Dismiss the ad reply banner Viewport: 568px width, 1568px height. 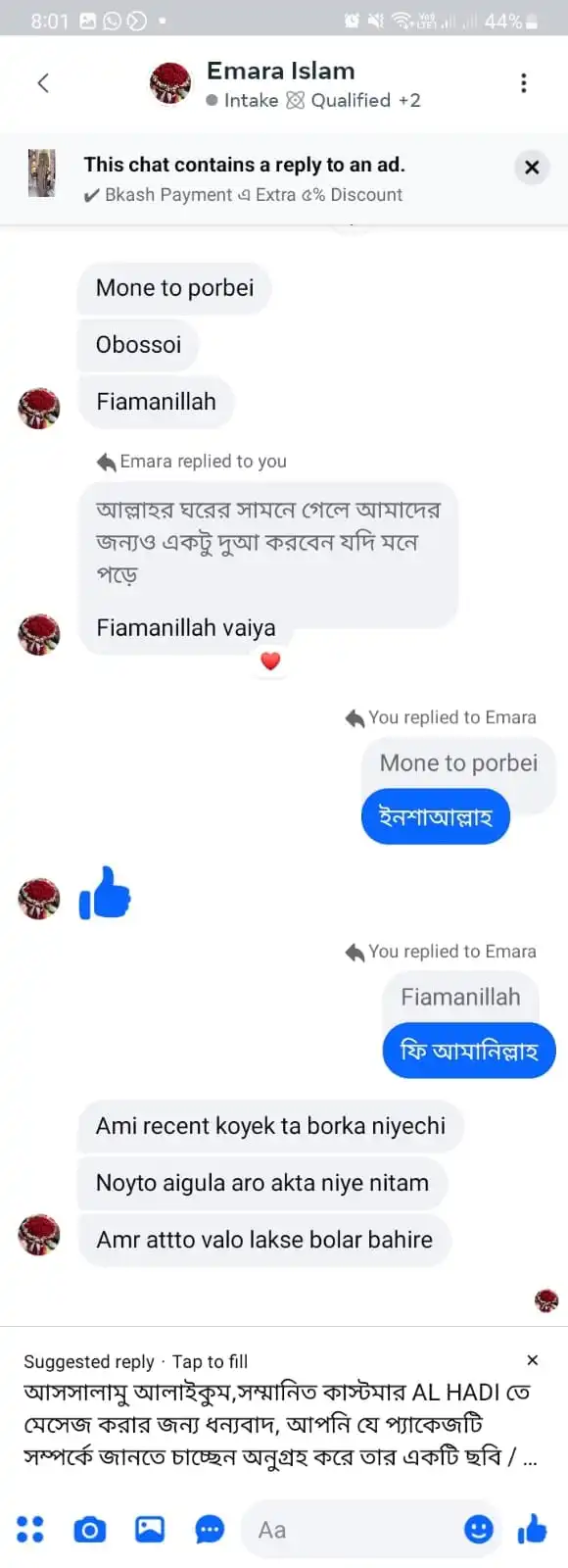(x=532, y=168)
